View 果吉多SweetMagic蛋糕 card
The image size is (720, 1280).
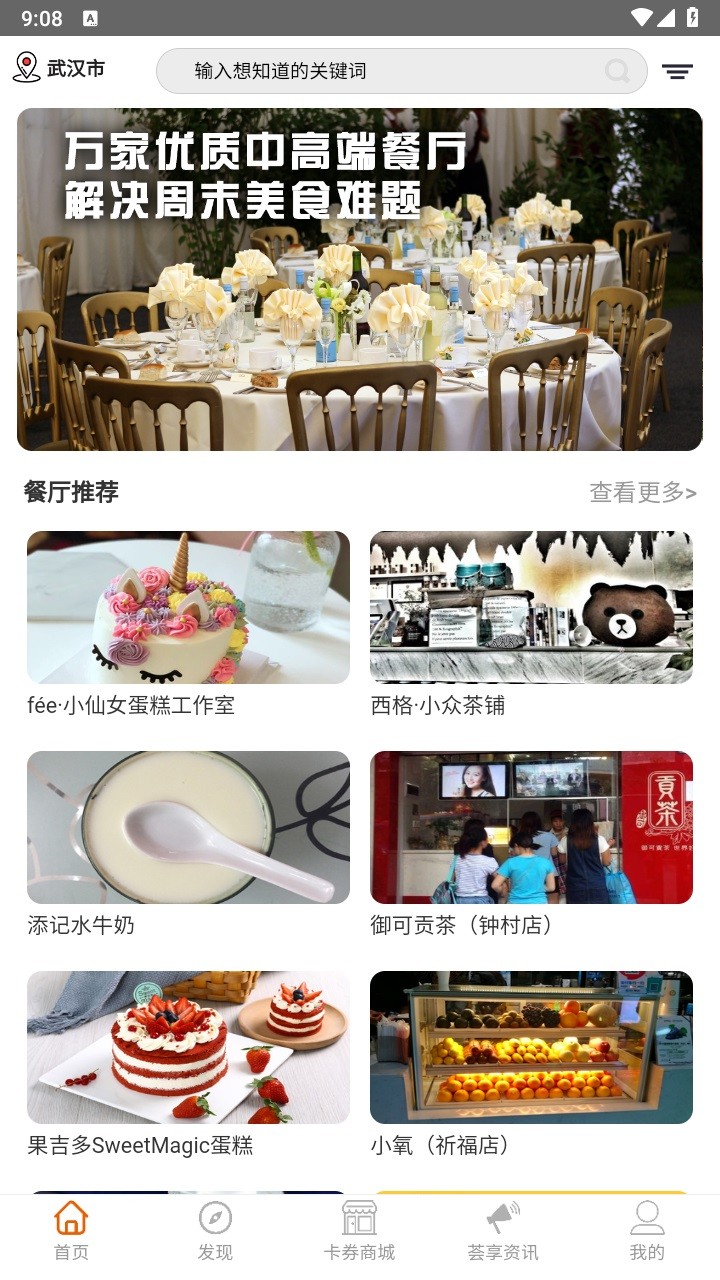[188, 1065]
